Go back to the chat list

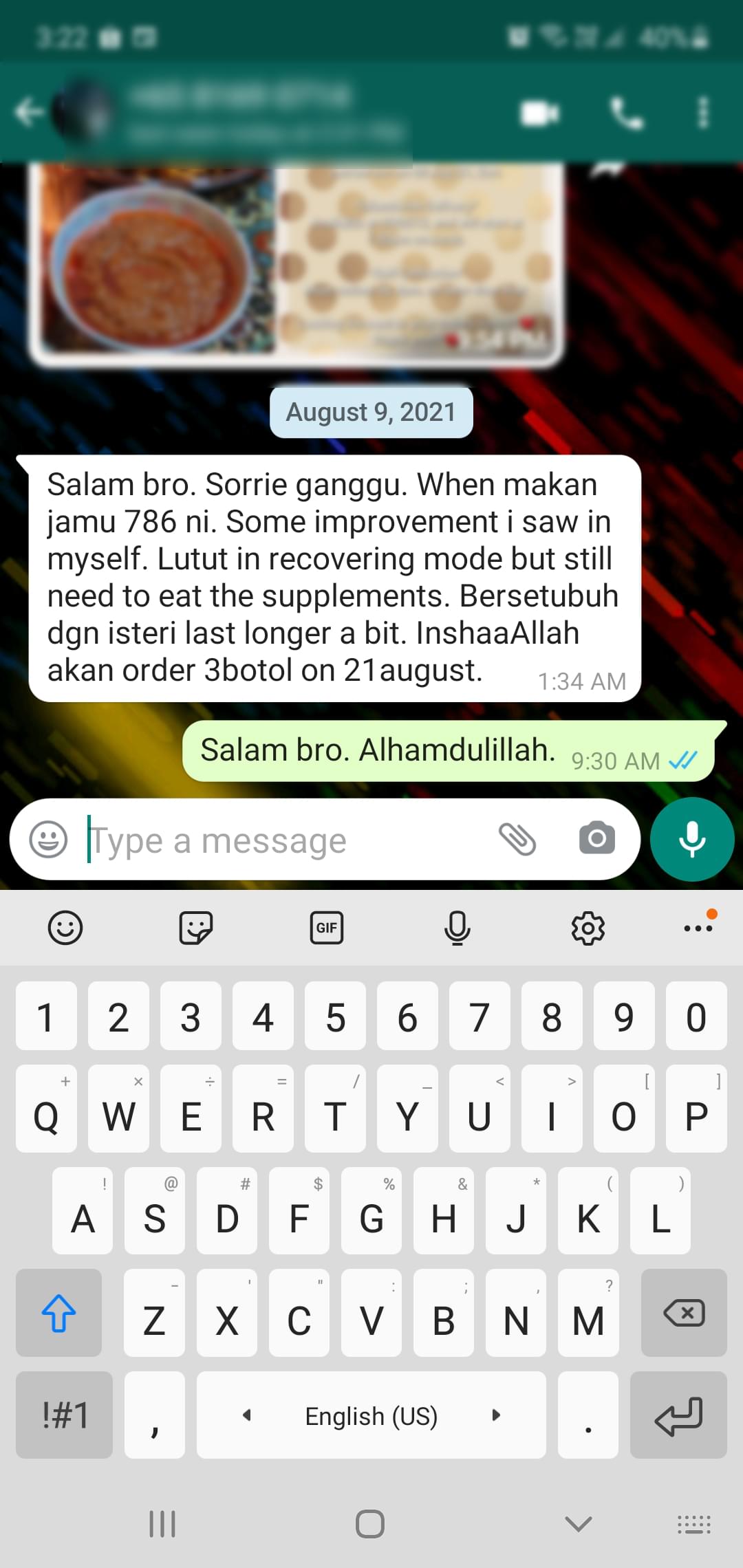29,112
